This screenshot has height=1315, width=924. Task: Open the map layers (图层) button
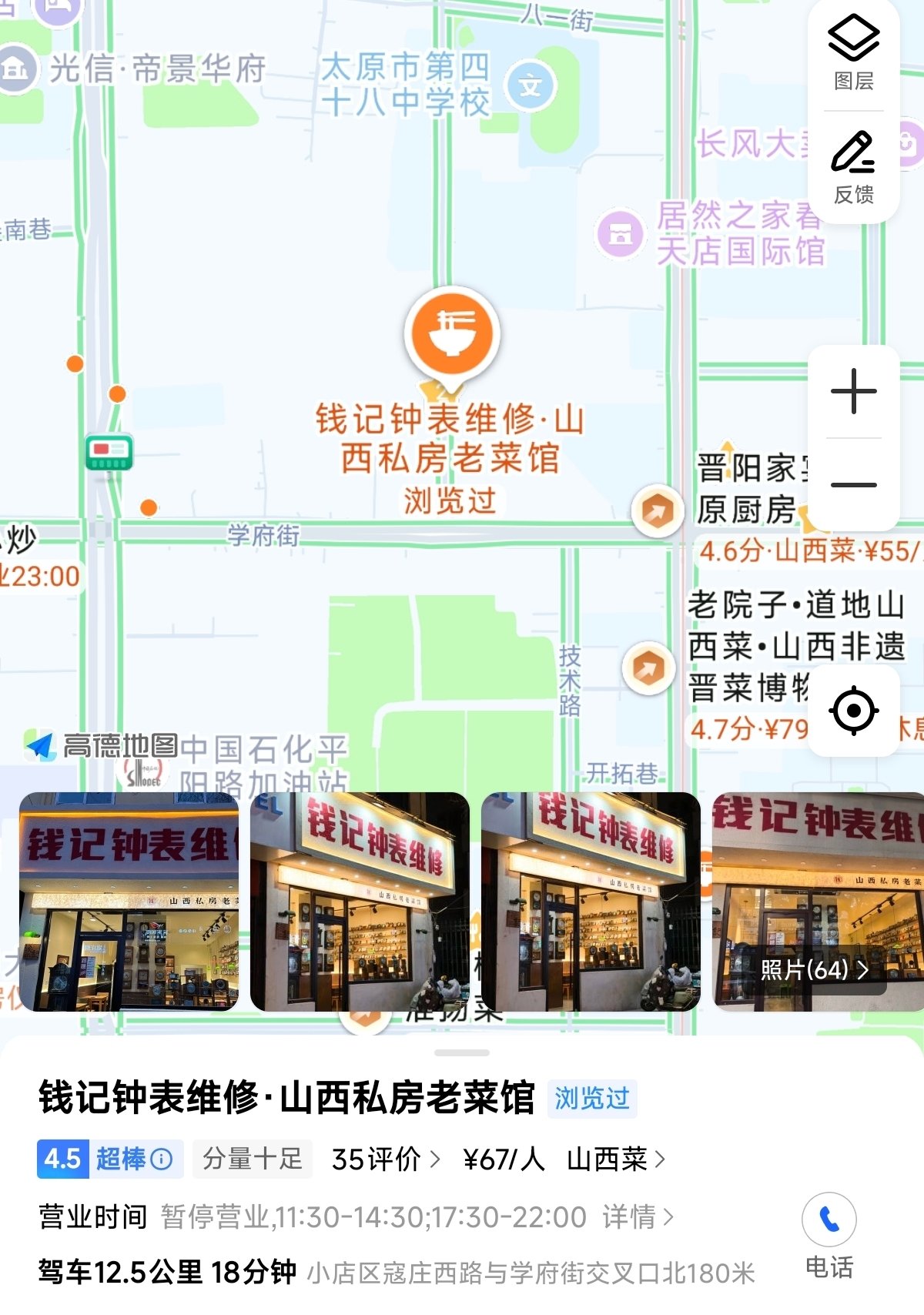click(x=853, y=52)
